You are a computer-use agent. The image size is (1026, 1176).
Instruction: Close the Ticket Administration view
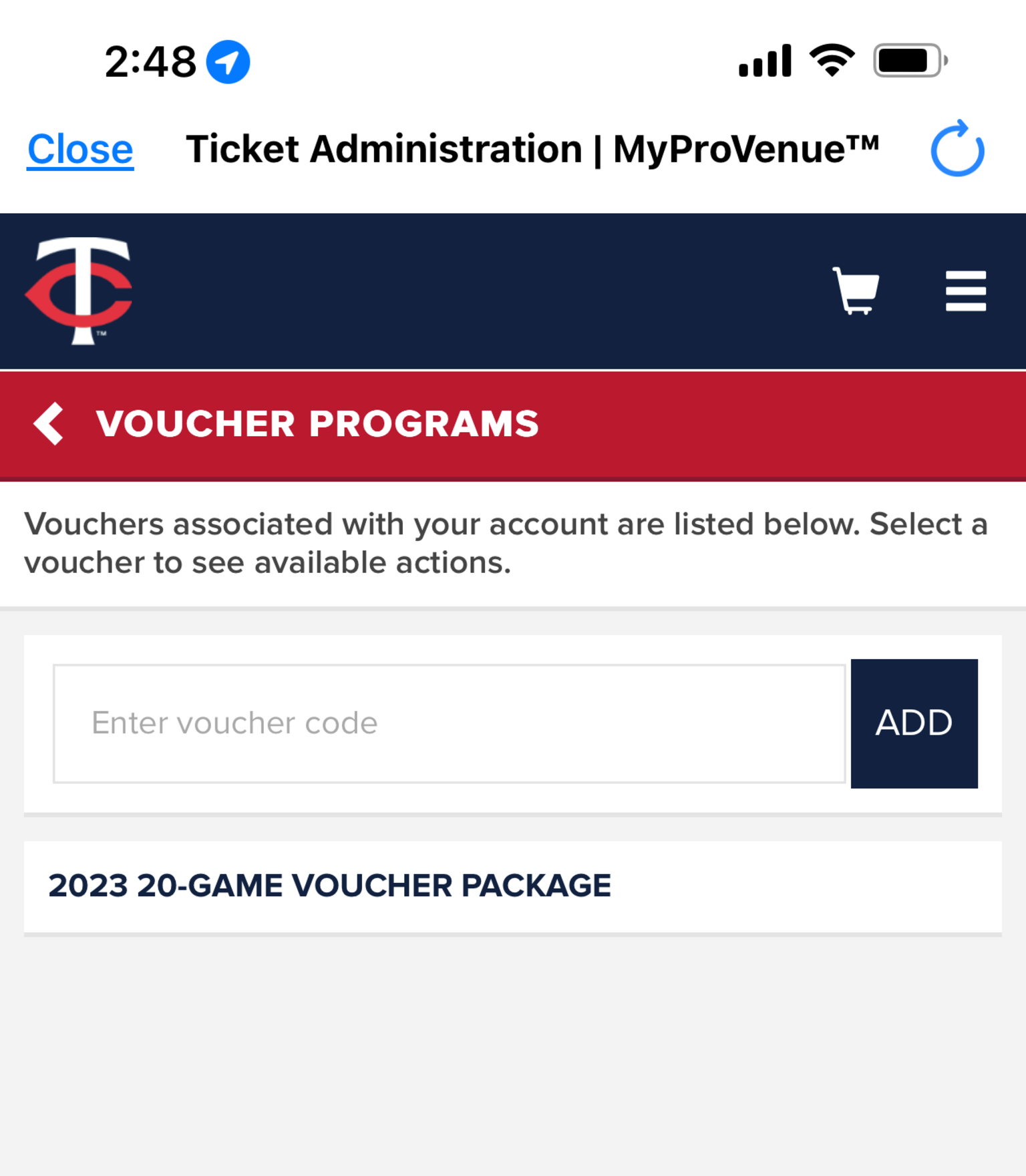[80, 148]
